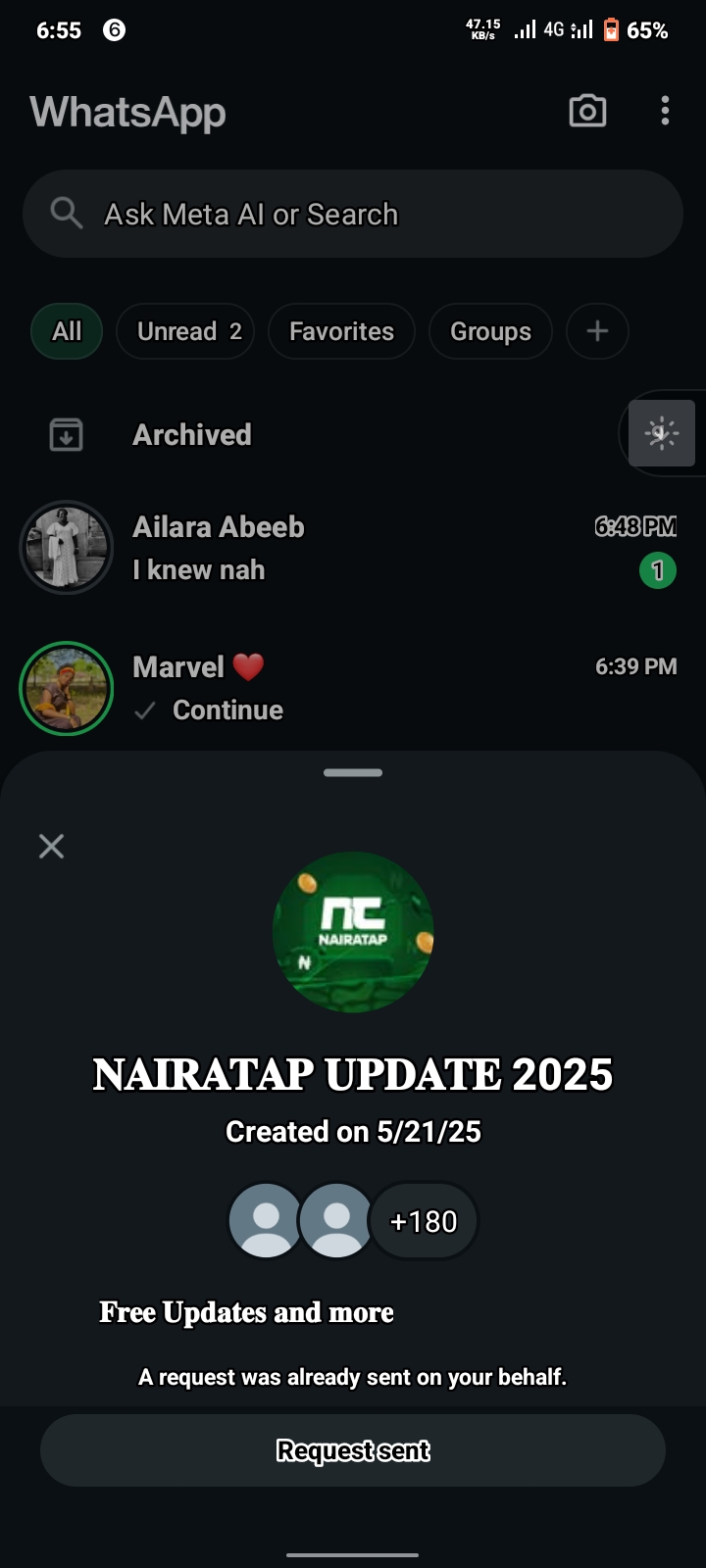View Marvel's status via profile picture
Screen dimensions: 706x1568
point(67,688)
